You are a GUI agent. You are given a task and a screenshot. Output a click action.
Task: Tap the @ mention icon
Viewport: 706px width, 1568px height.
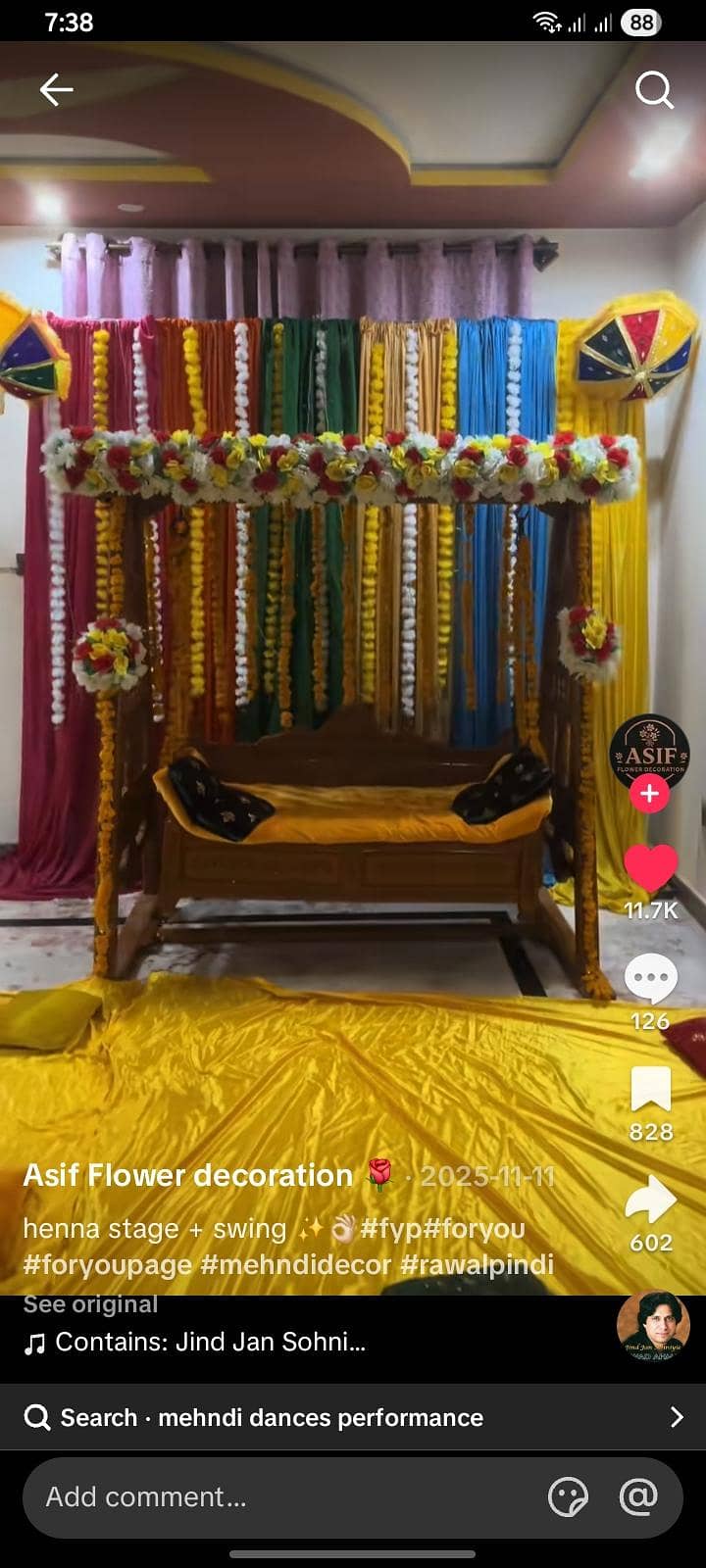(x=638, y=1496)
